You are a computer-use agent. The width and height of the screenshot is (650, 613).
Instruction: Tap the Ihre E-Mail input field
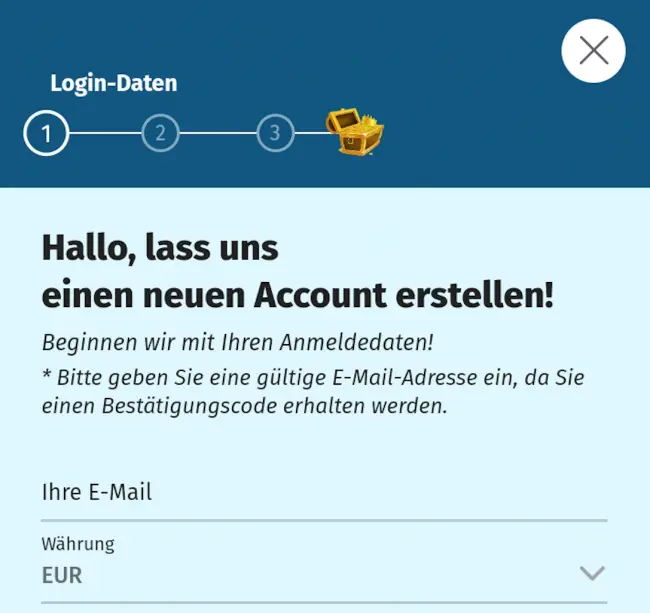tap(323, 493)
